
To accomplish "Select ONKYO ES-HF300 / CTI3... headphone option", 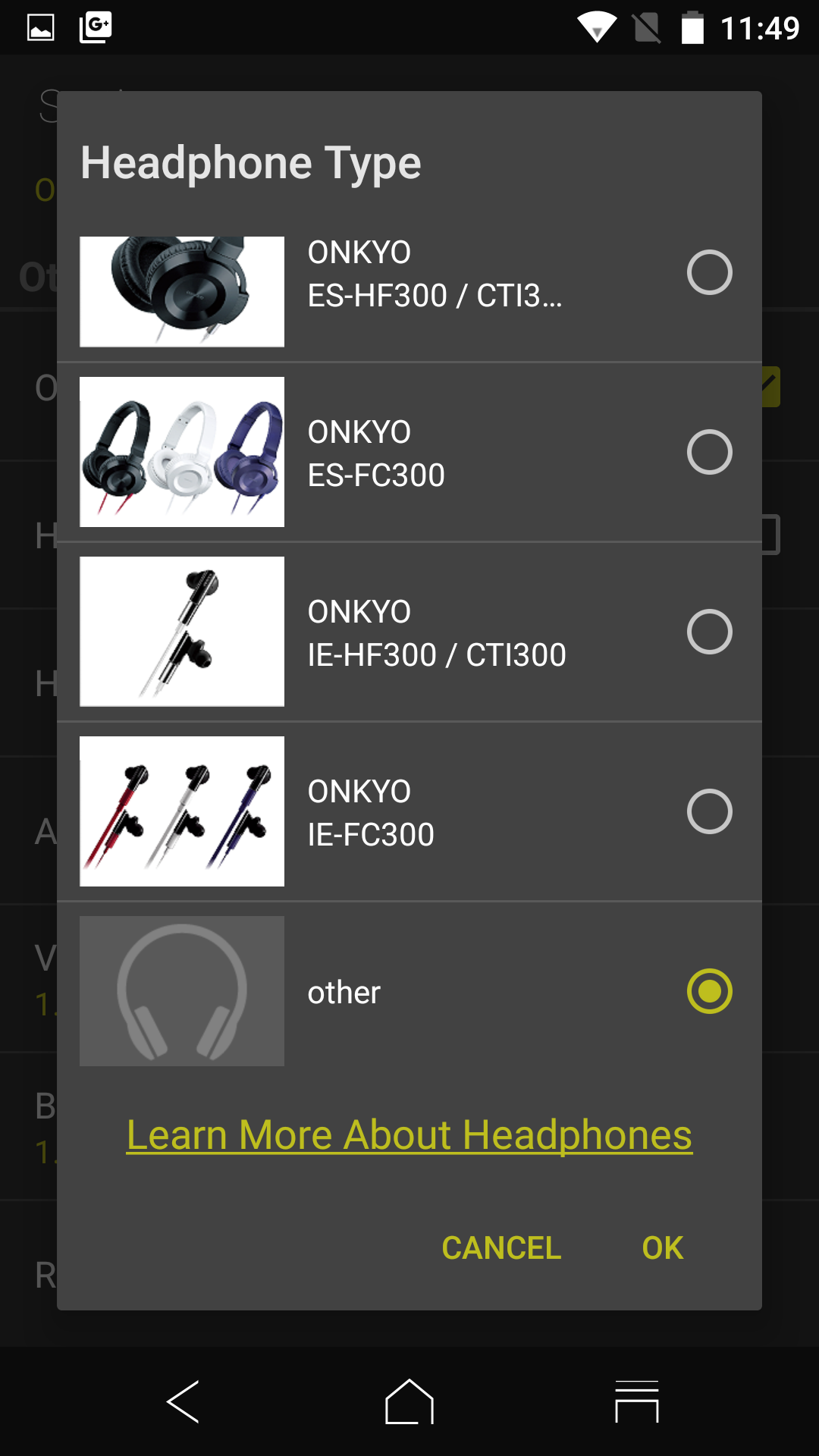I will pos(709,272).
